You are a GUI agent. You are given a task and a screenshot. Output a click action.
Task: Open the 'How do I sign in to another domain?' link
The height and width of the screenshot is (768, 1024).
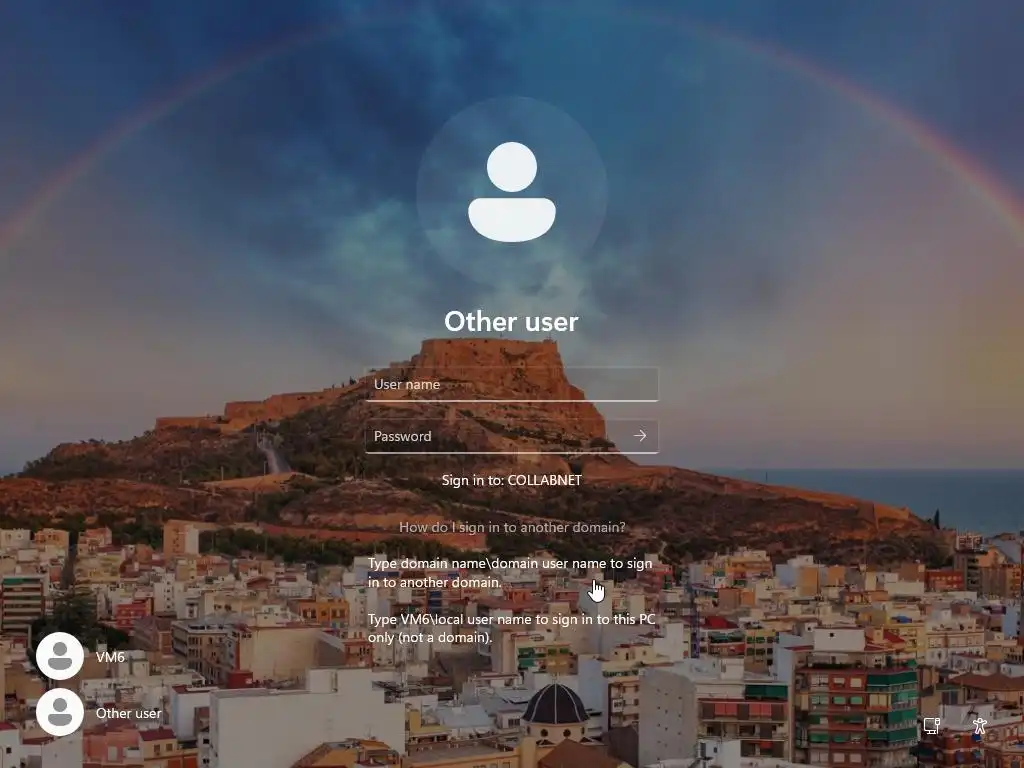pyautogui.click(x=512, y=527)
